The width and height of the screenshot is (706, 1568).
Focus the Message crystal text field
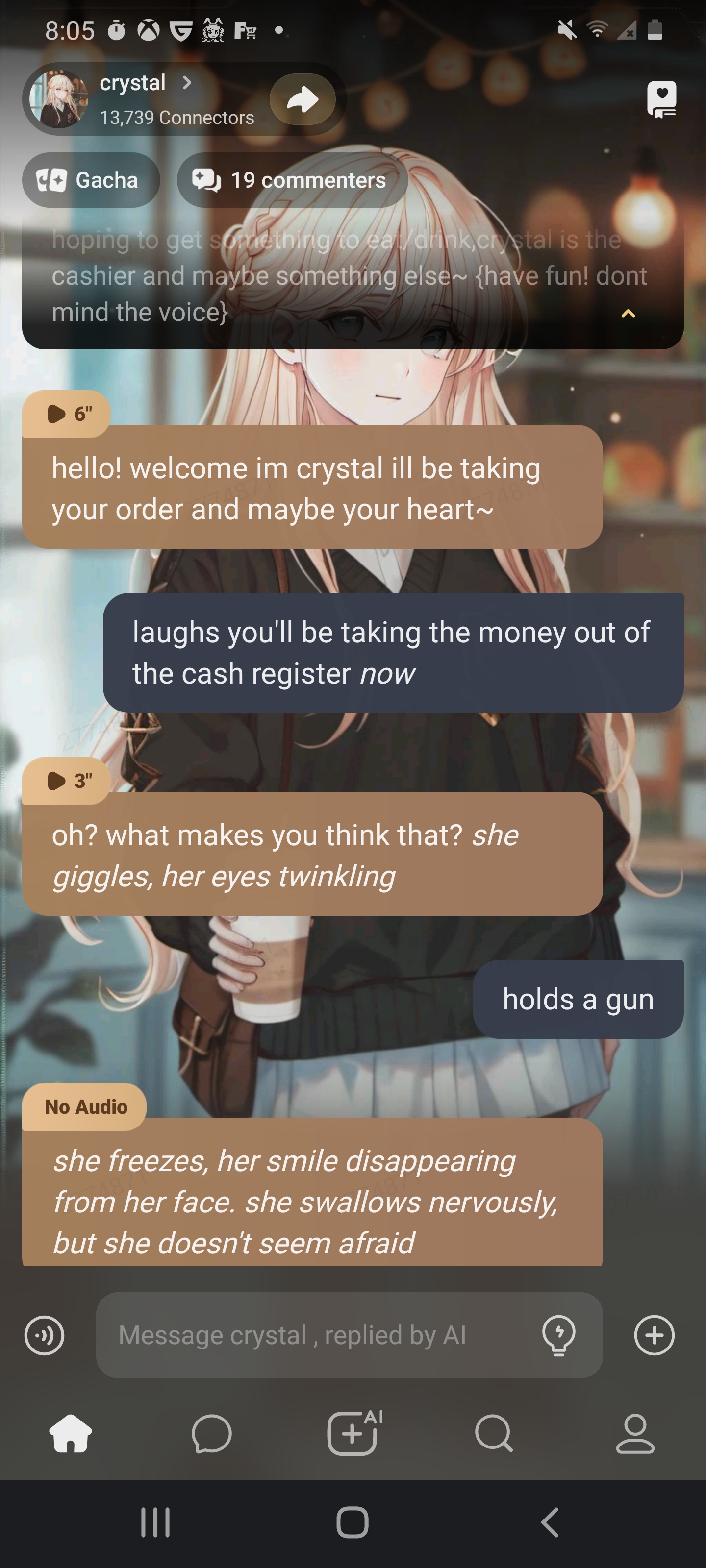pyautogui.click(x=317, y=1335)
